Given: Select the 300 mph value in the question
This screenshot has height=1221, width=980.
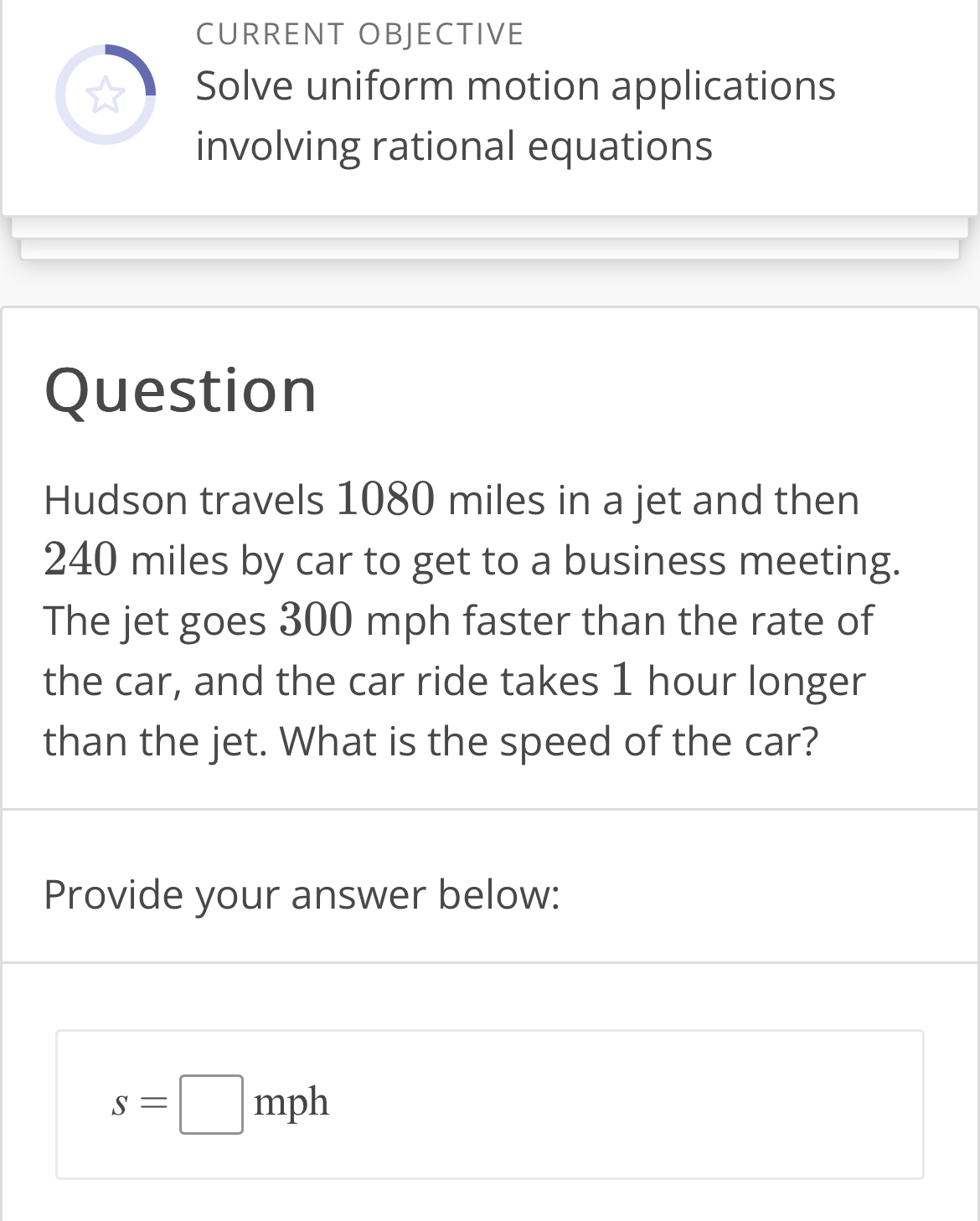Looking at the screenshot, I should [x=317, y=620].
